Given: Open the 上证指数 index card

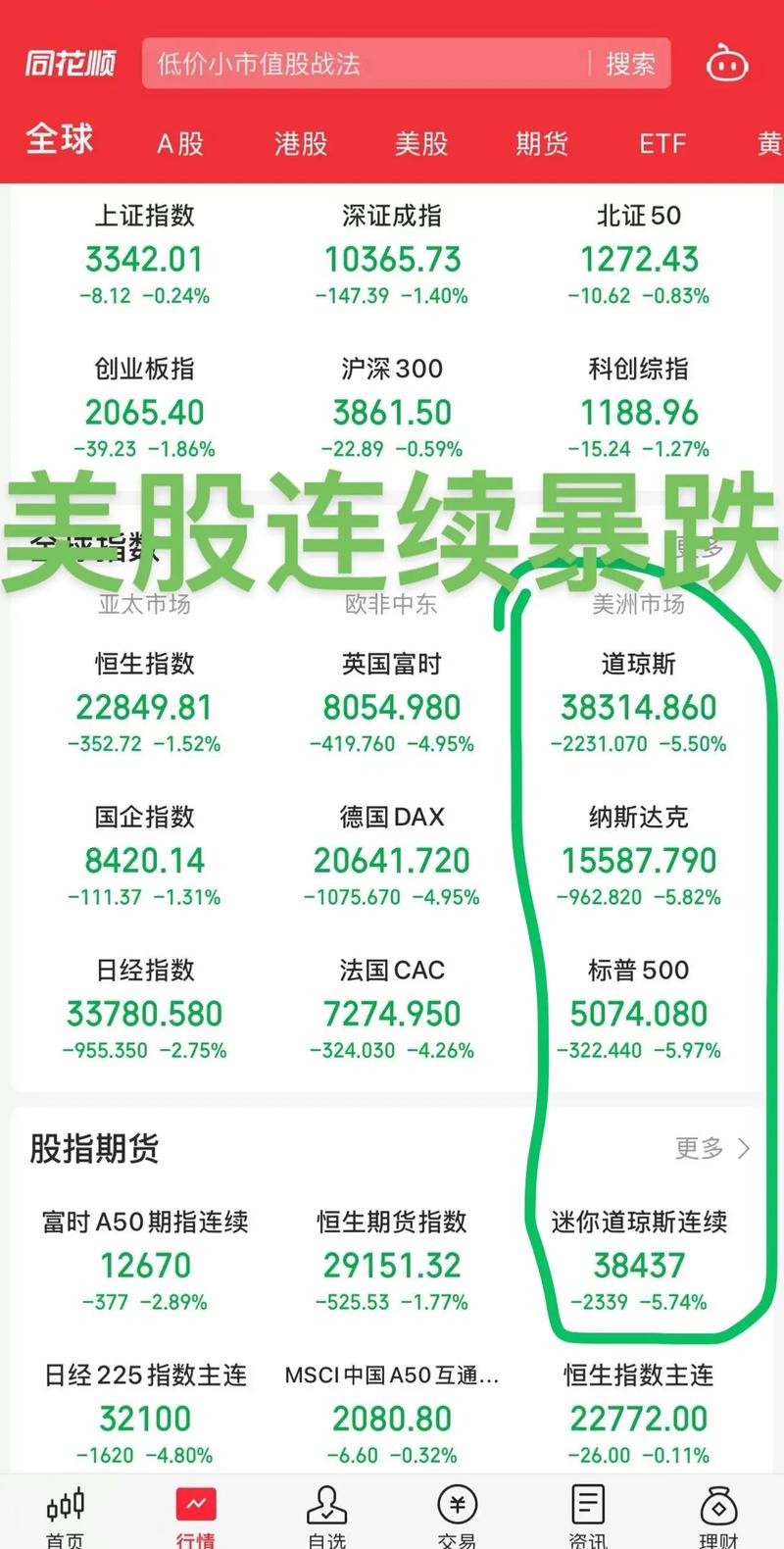Looking at the screenshot, I should tap(145, 255).
